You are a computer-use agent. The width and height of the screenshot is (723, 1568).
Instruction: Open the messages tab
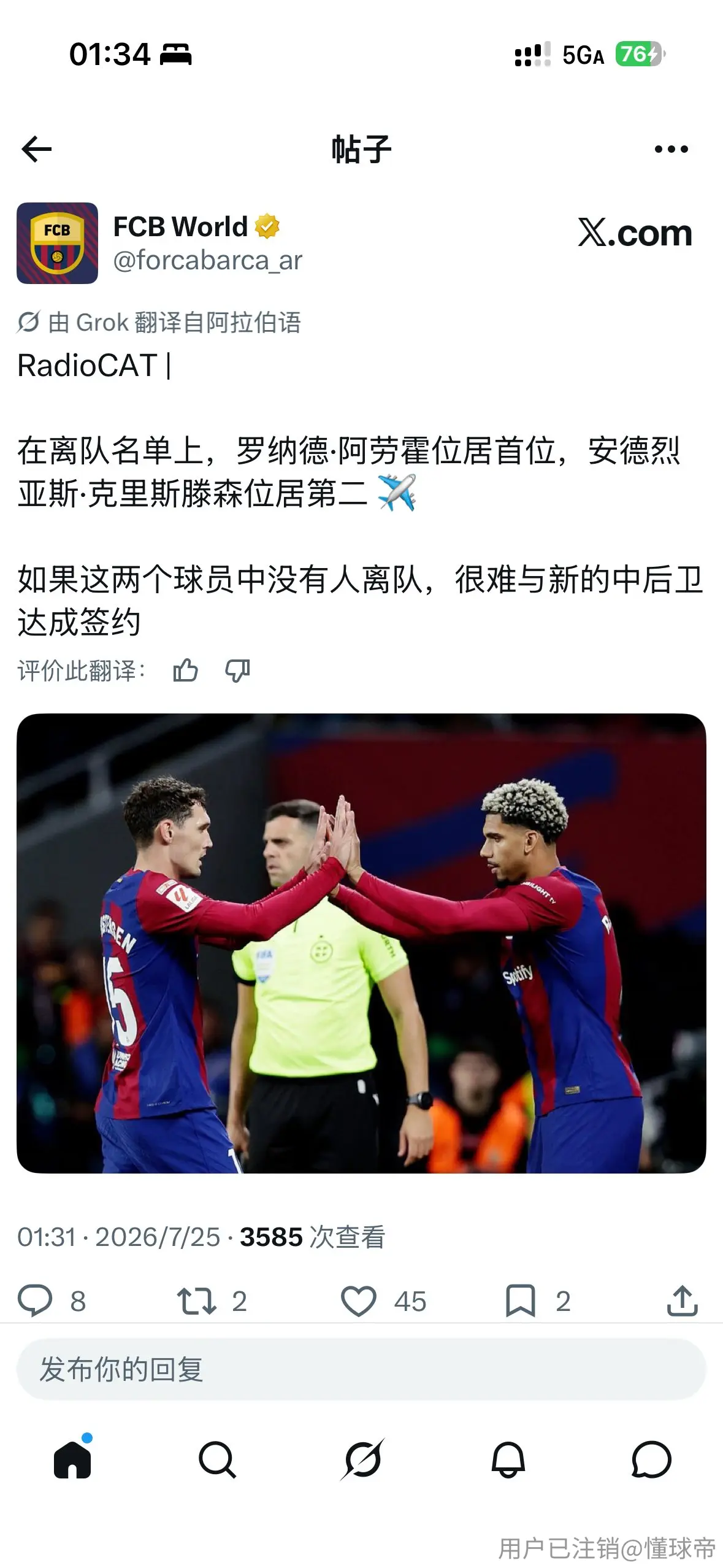[x=651, y=1459]
